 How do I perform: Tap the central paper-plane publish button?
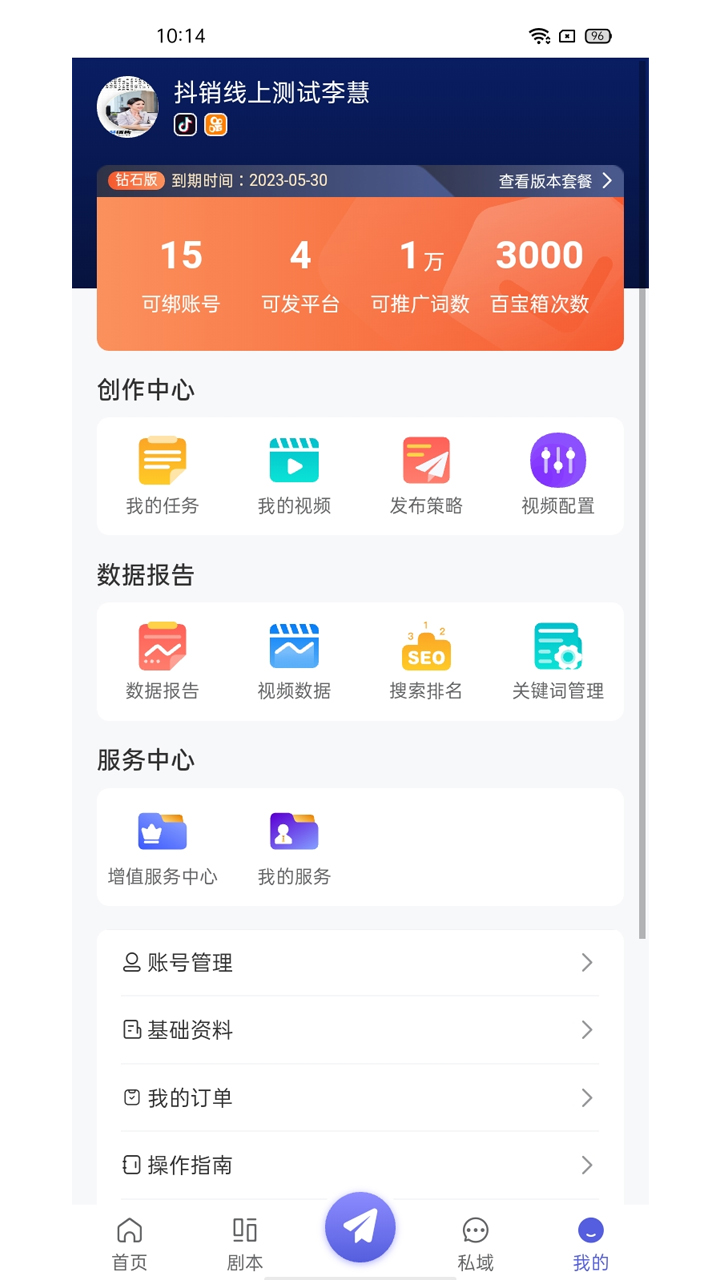(360, 1227)
